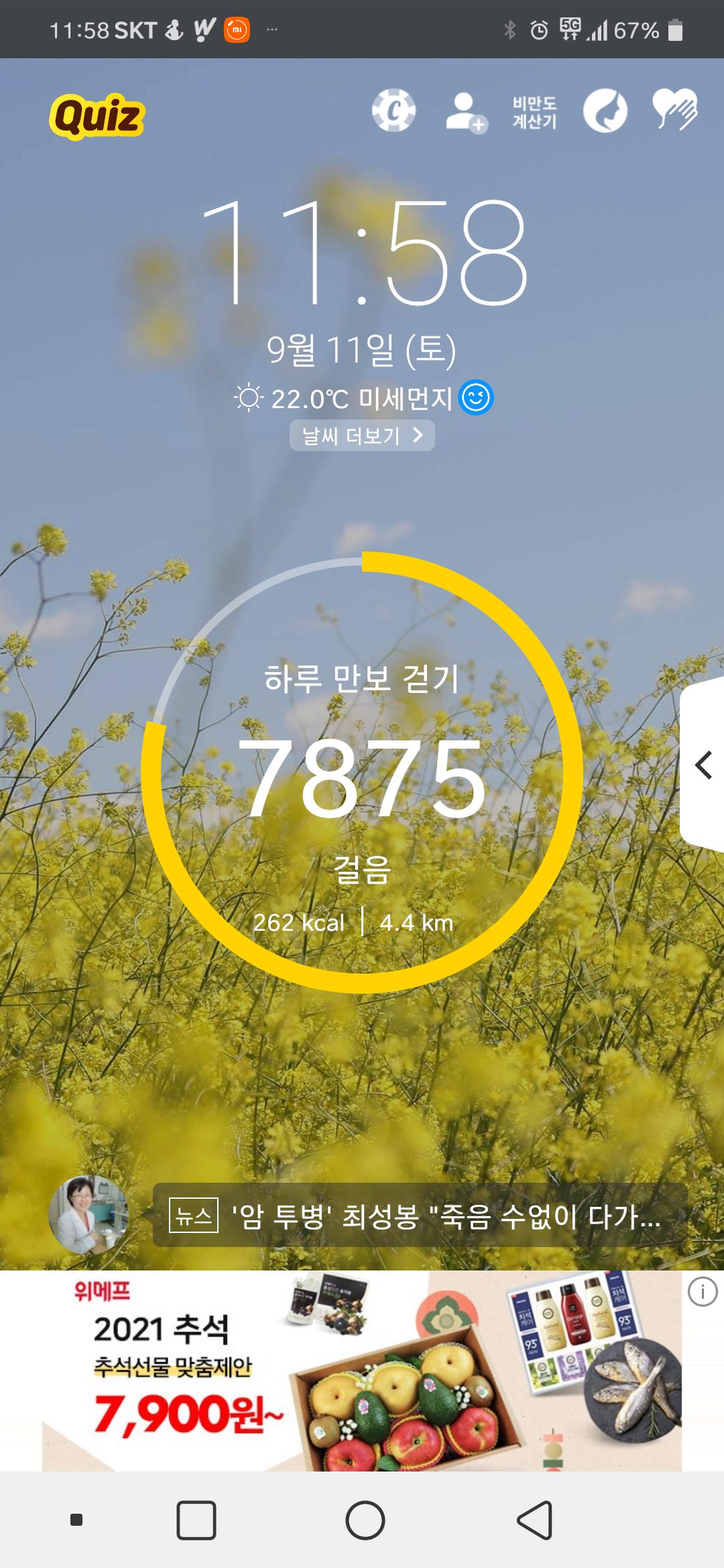Go to the home screen
Image resolution: width=724 pixels, height=1568 pixels.
pos(365,1520)
